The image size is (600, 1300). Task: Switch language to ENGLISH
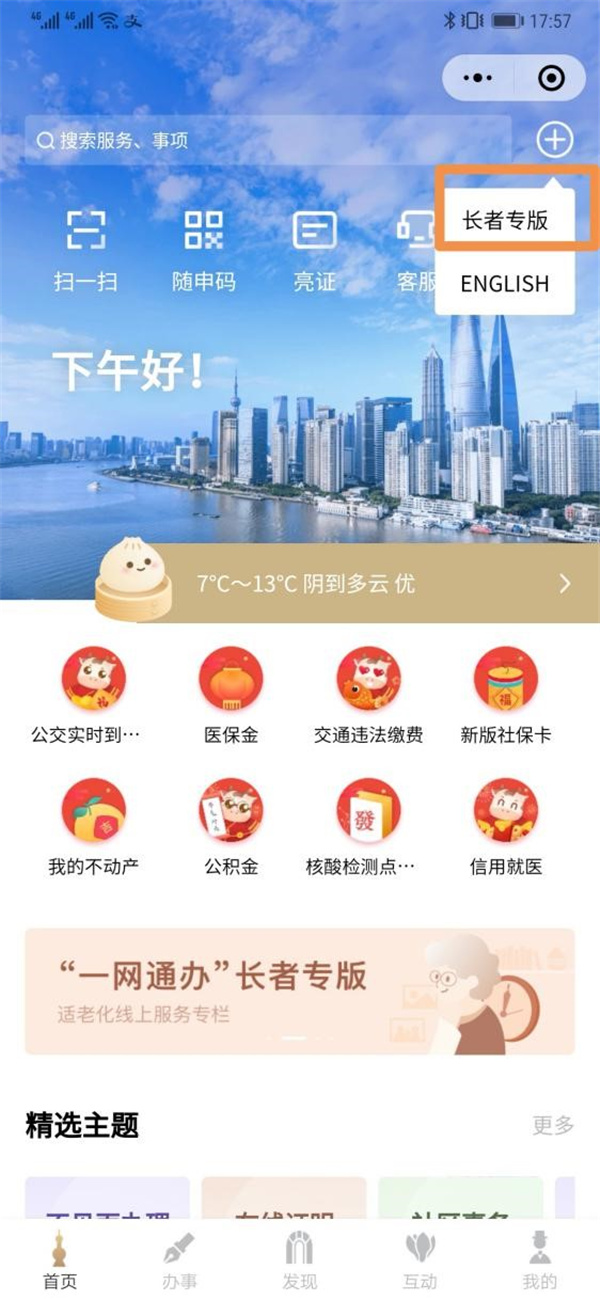point(505,283)
